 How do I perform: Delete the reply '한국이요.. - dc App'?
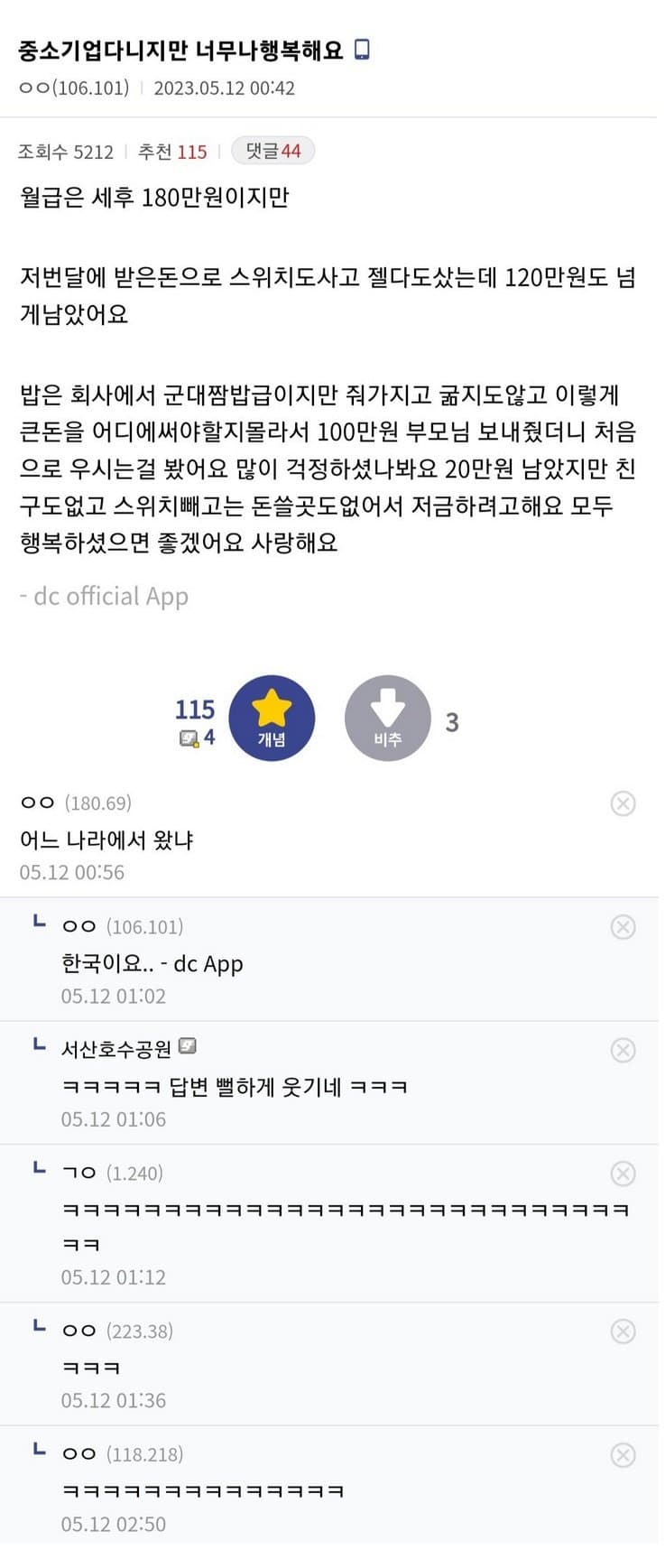click(623, 927)
